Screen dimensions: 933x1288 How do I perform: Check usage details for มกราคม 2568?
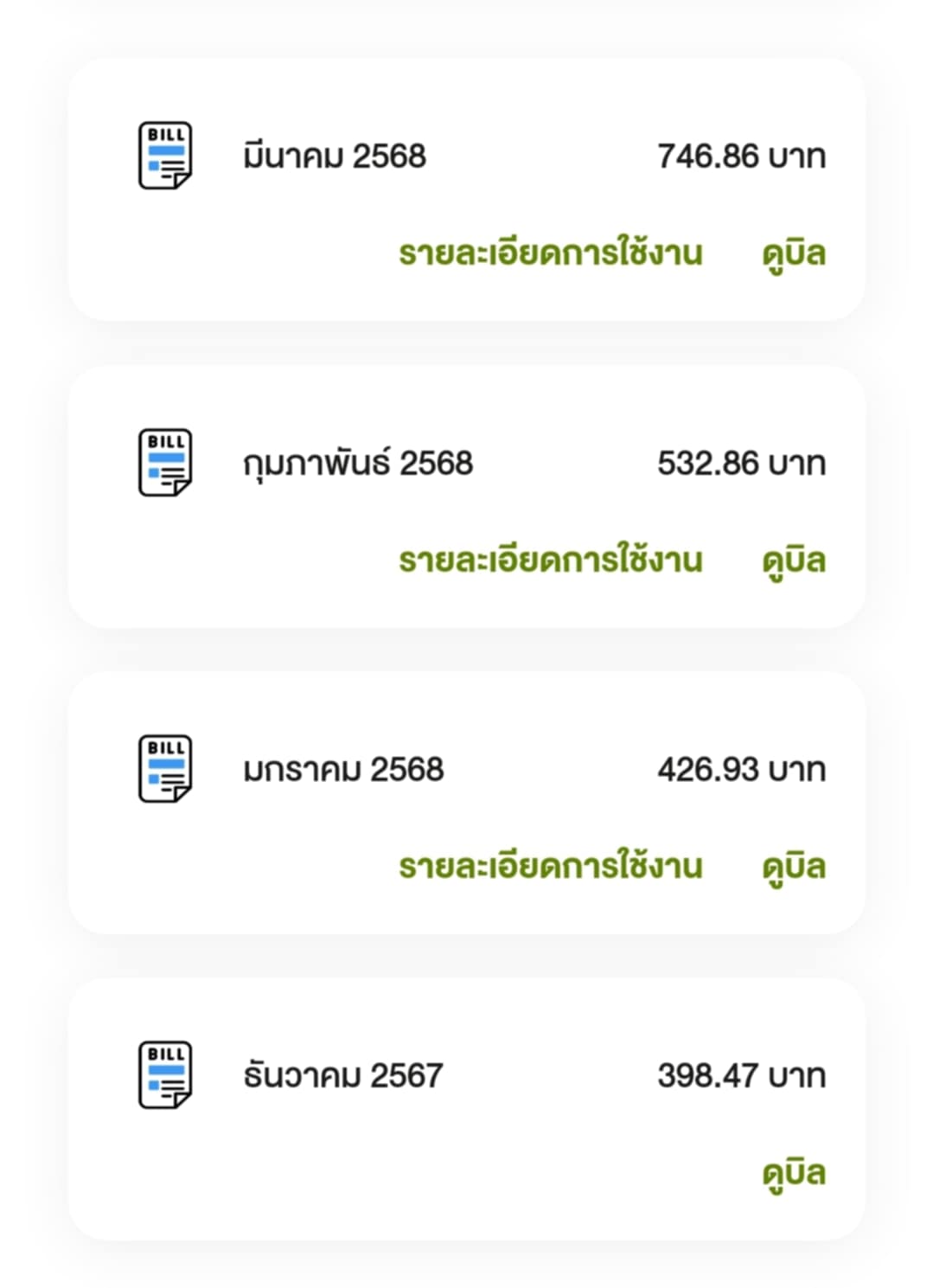click(x=550, y=867)
